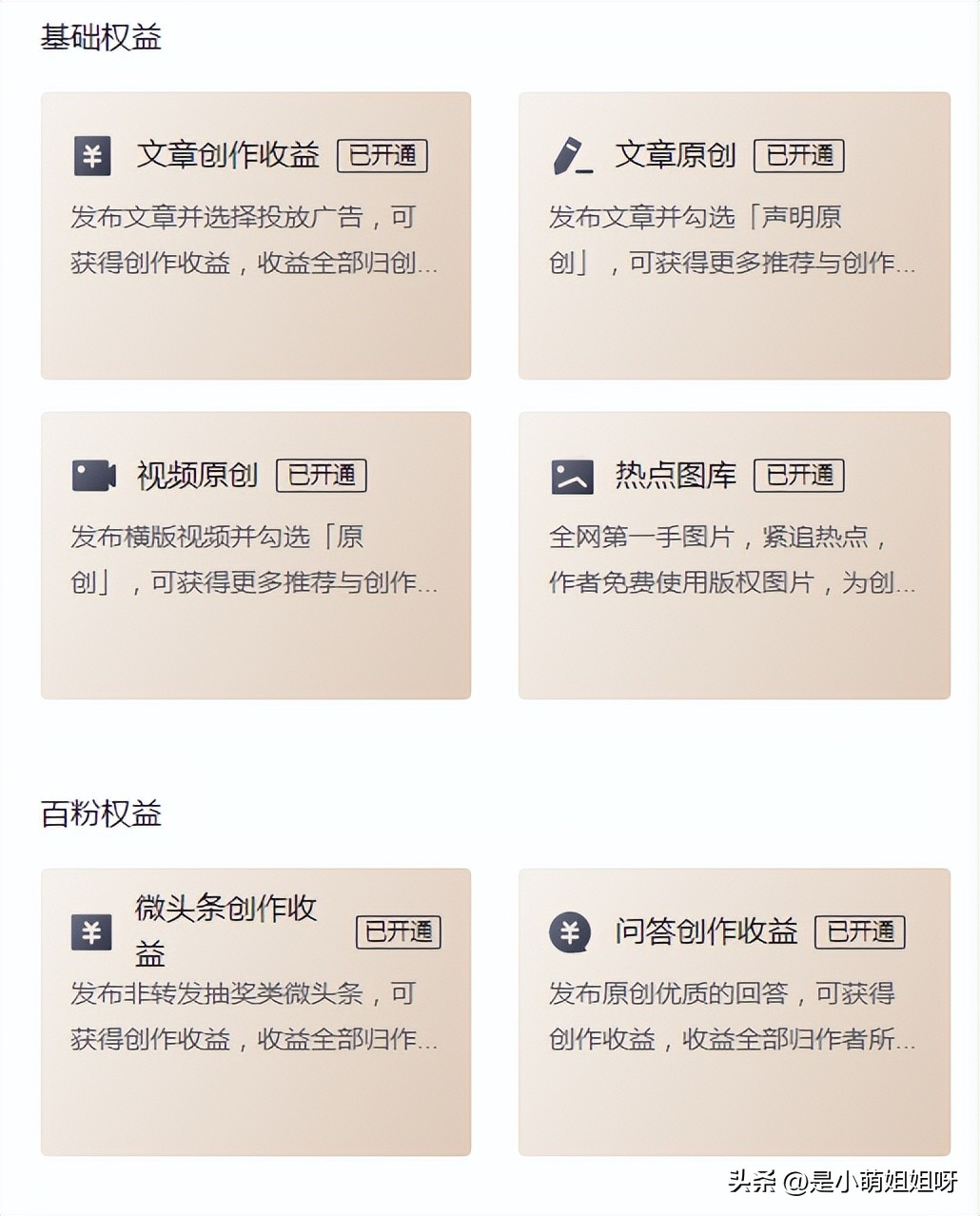Click the video camera icon beside 视频原创
The width and height of the screenshot is (980, 1216).
coord(91,476)
